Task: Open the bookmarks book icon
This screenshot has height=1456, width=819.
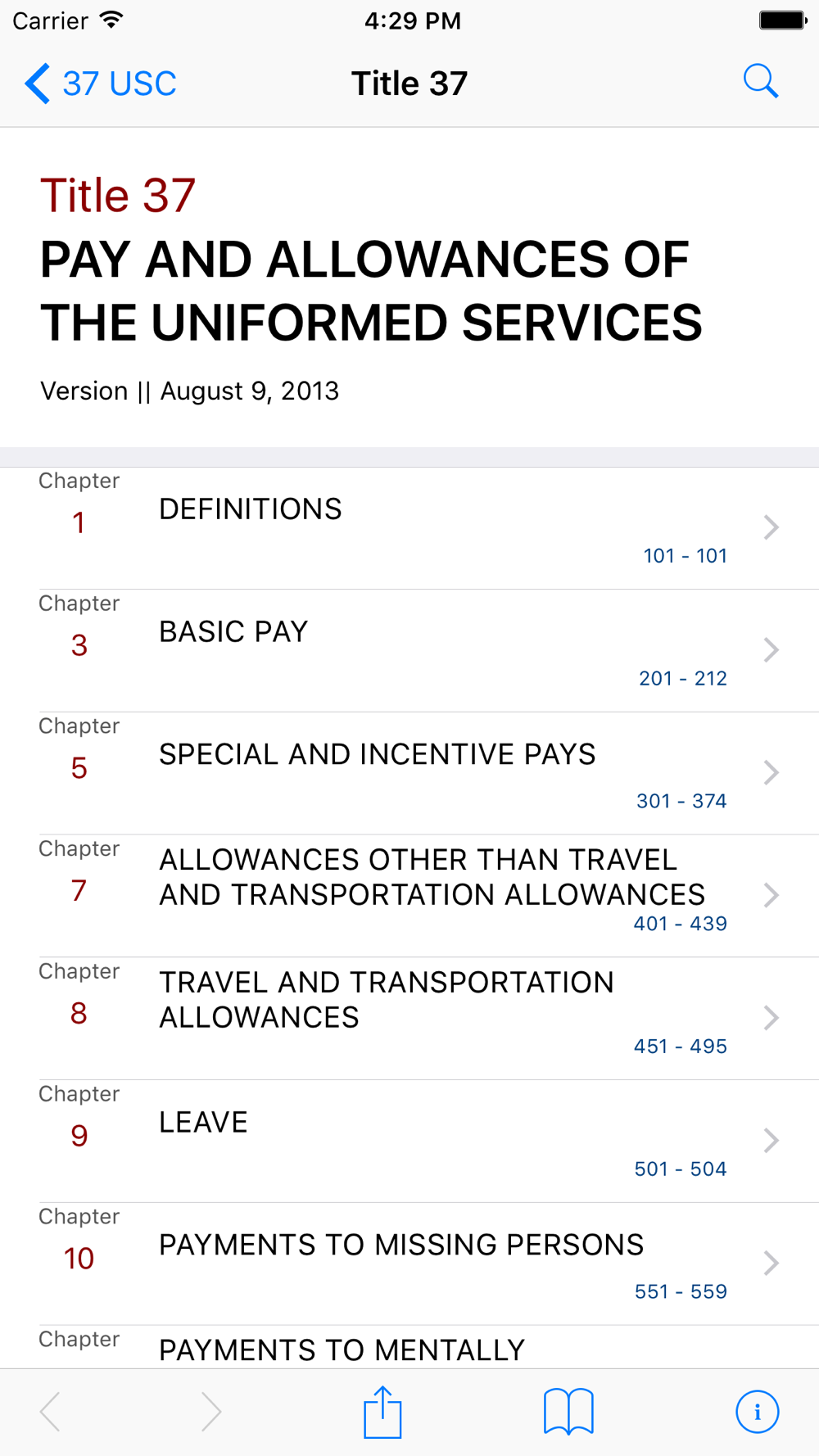Action: (x=568, y=1412)
